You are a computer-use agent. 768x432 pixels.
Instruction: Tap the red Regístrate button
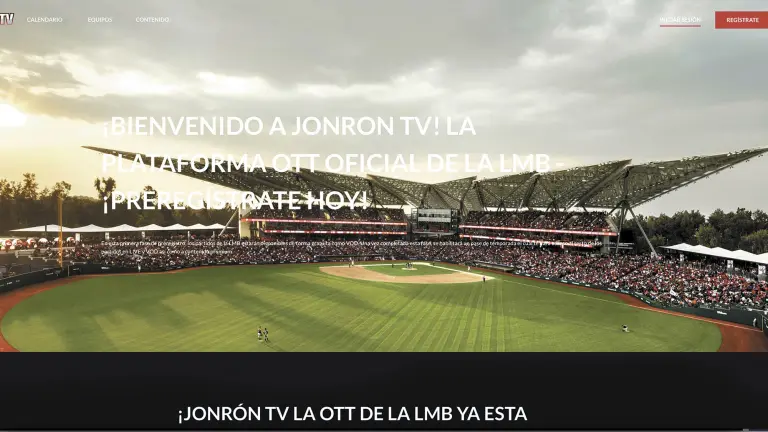pos(741,19)
